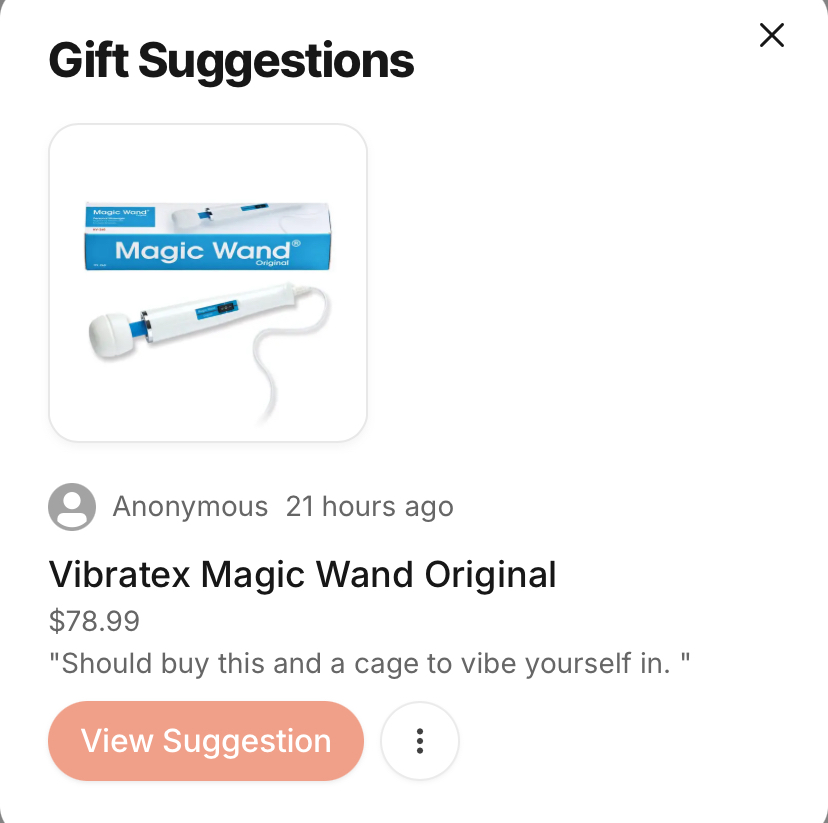Open the Magic Wand product image tile
The height and width of the screenshot is (823, 828).
click(208, 283)
